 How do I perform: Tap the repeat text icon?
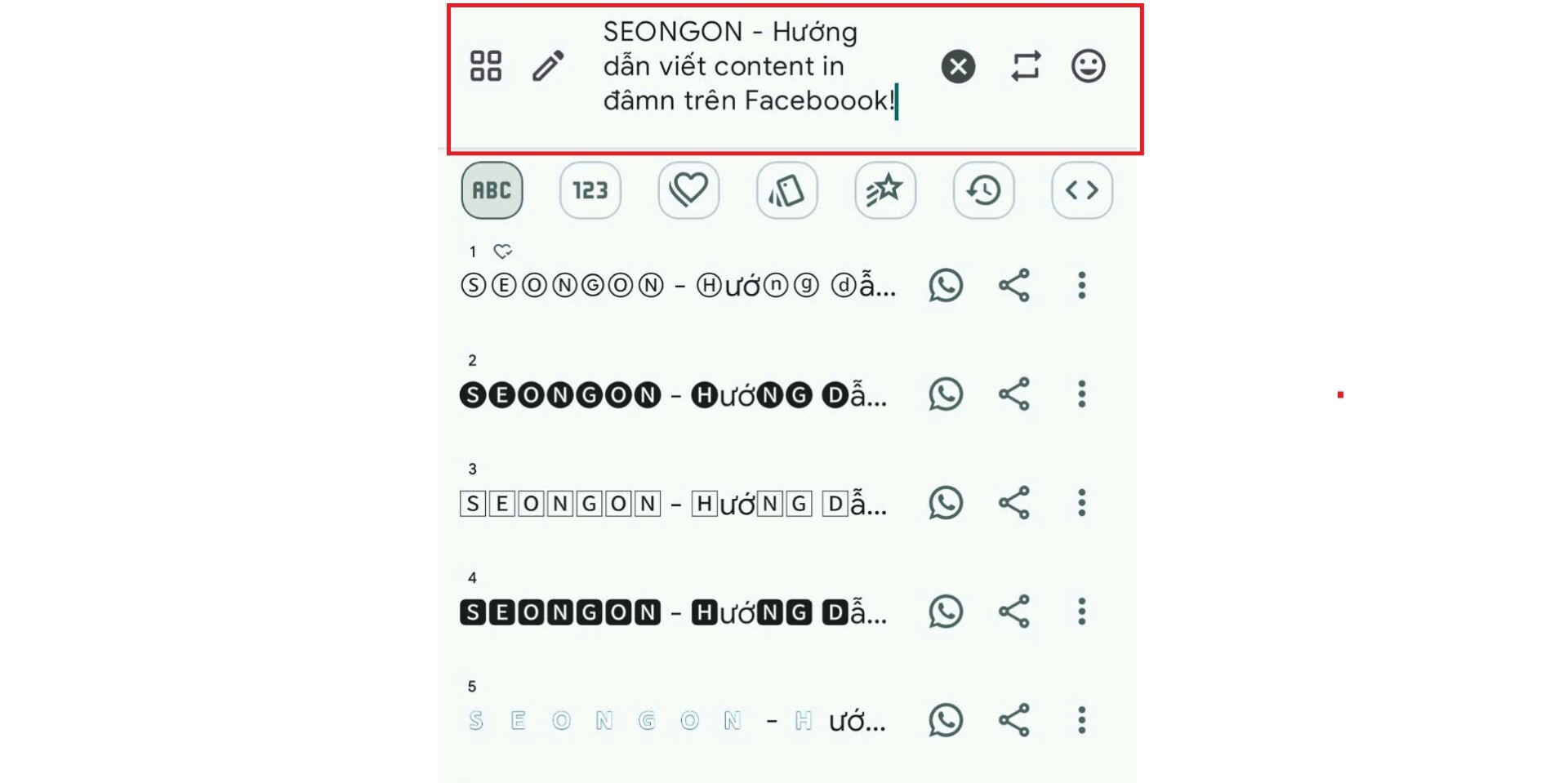(1025, 66)
